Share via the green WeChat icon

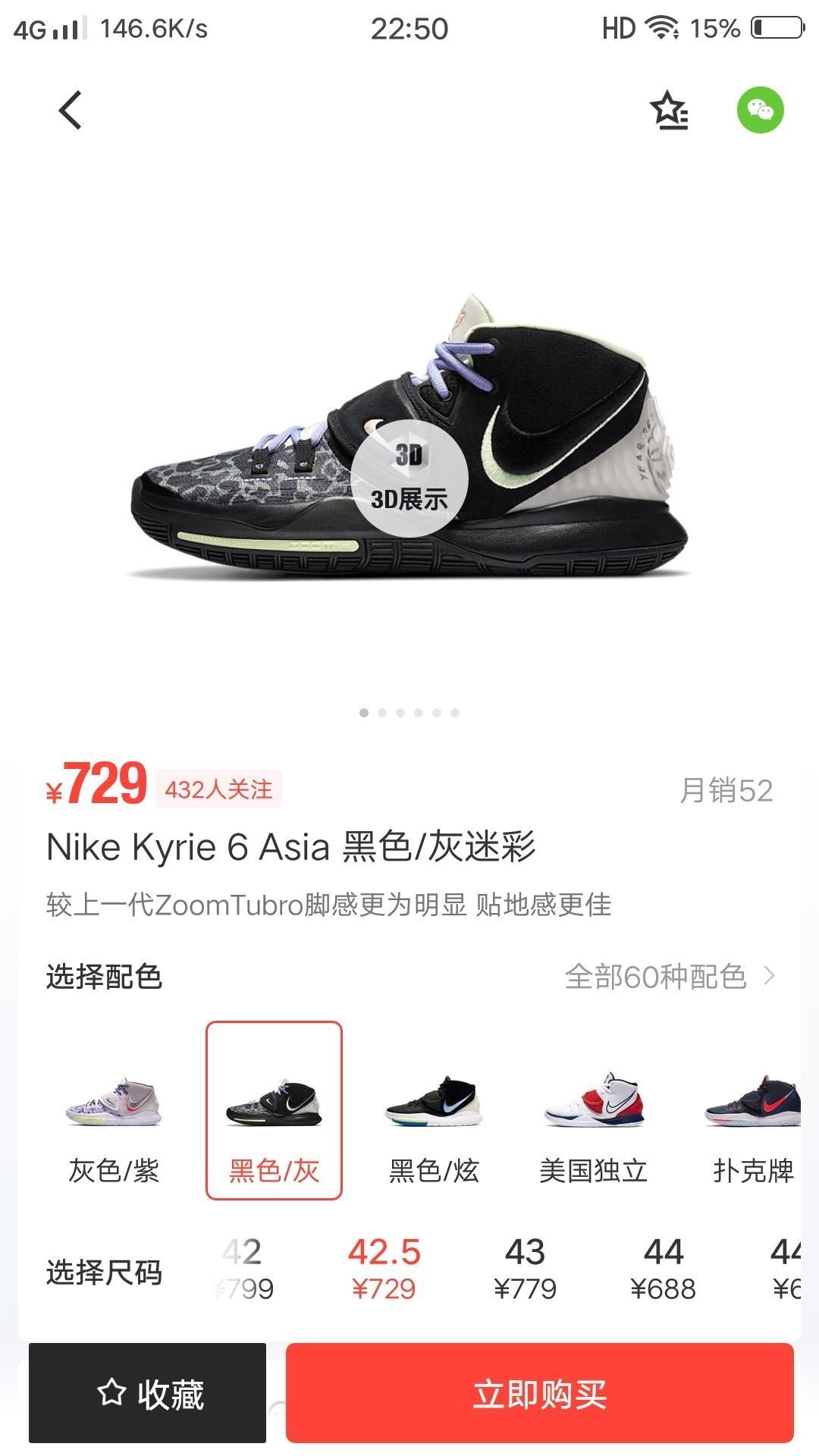760,111
